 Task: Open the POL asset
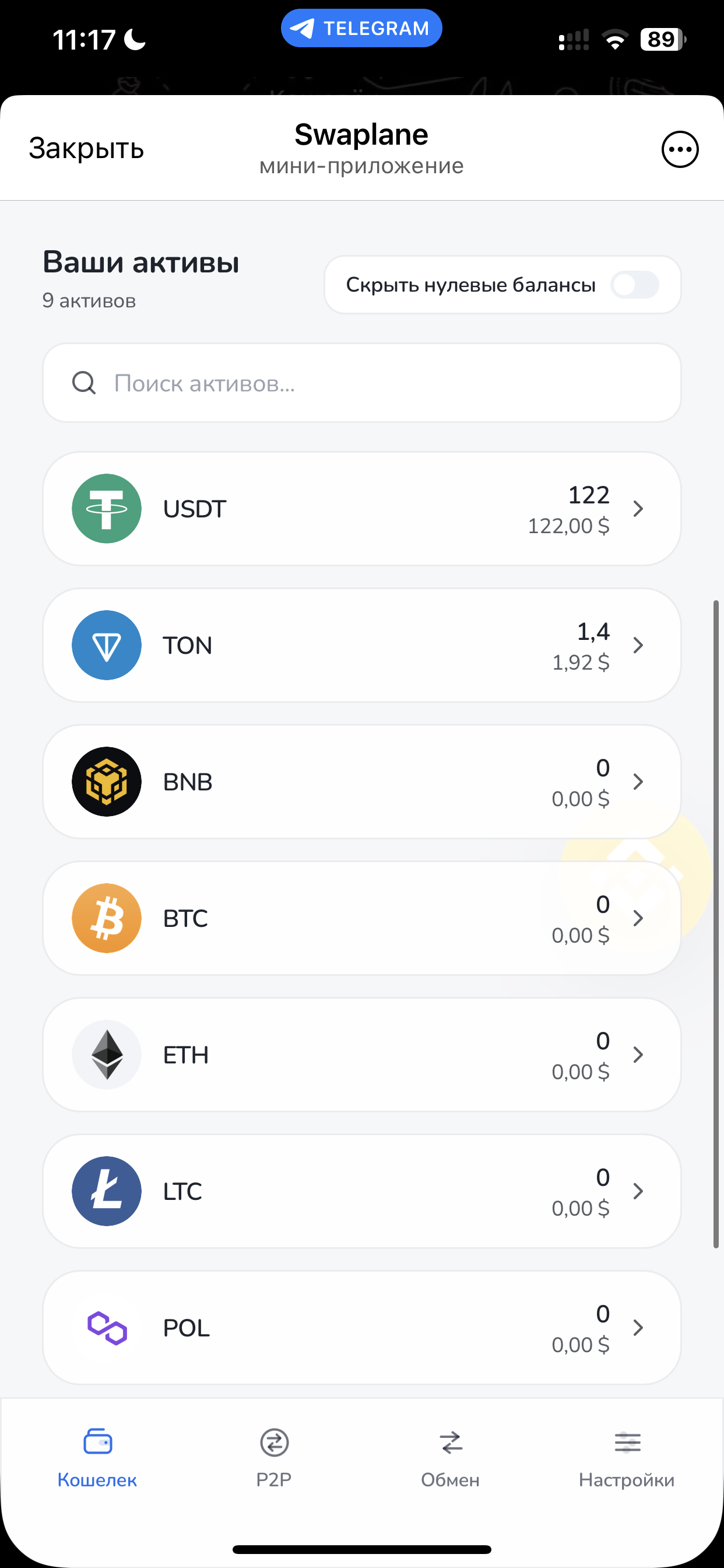click(x=361, y=1327)
